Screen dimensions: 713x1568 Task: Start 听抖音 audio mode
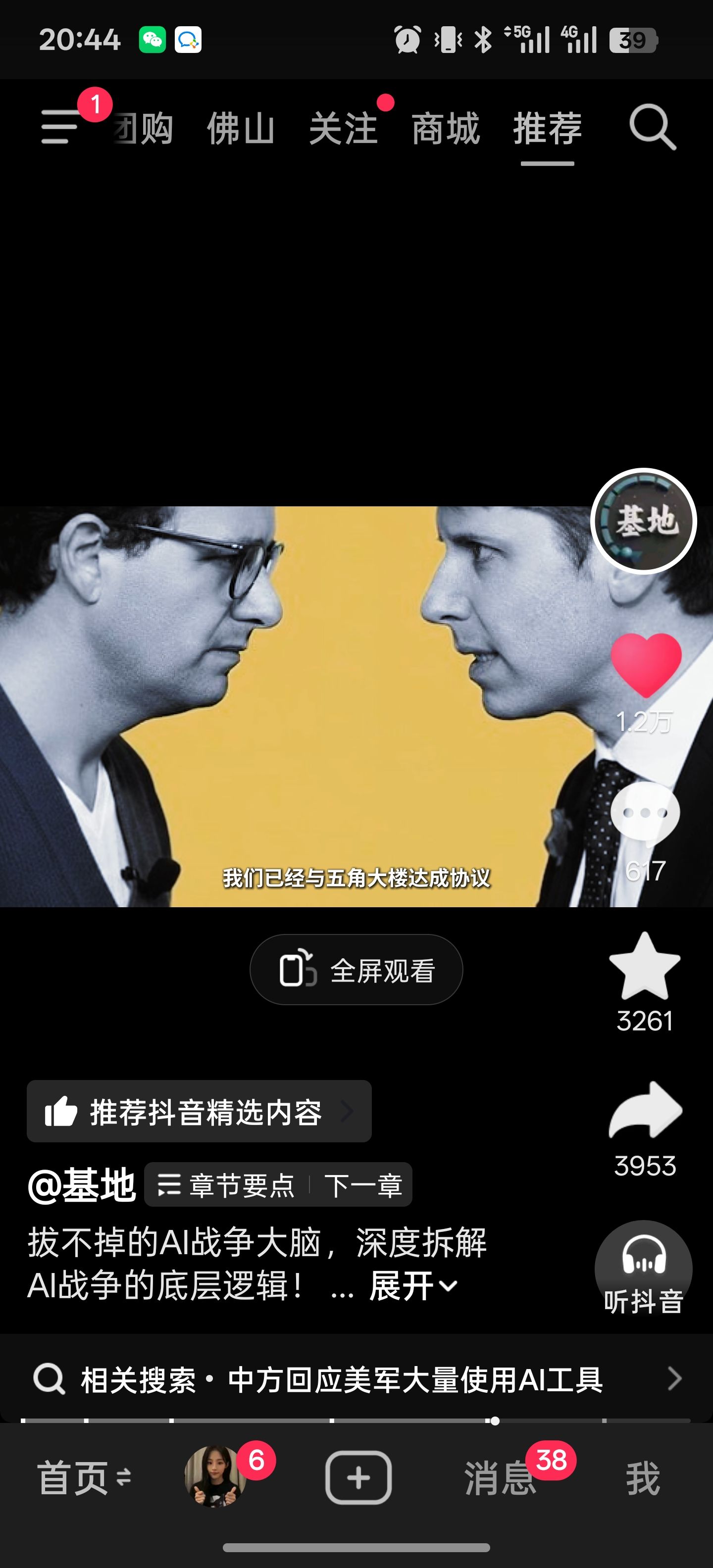[x=644, y=1269]
